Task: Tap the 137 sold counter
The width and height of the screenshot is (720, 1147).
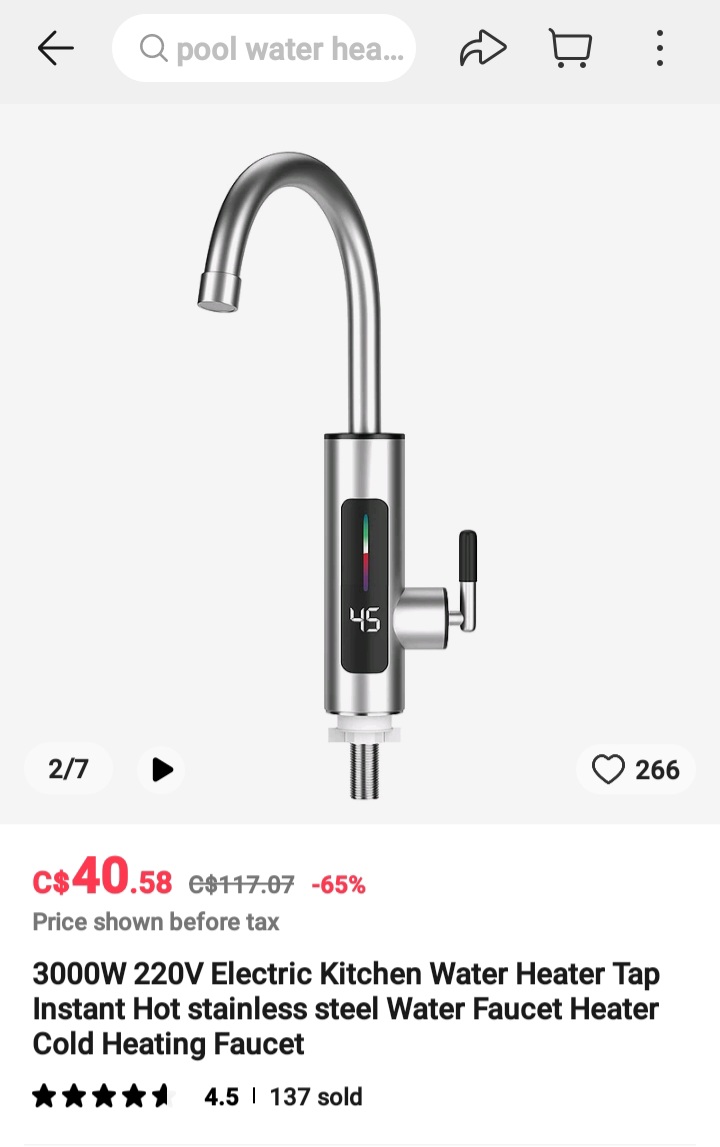Action: pos(317,1096)
